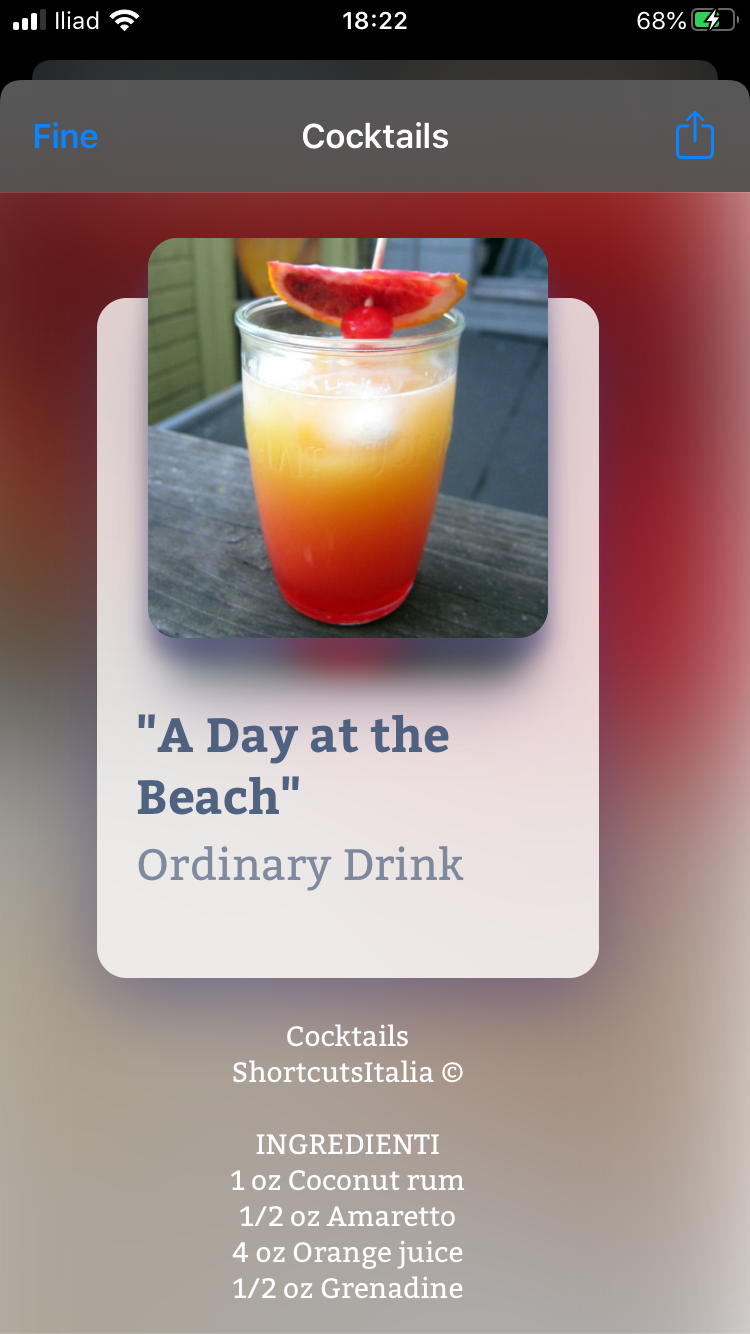
Task: Open the share sheet icon
Action: click(694, 135)
